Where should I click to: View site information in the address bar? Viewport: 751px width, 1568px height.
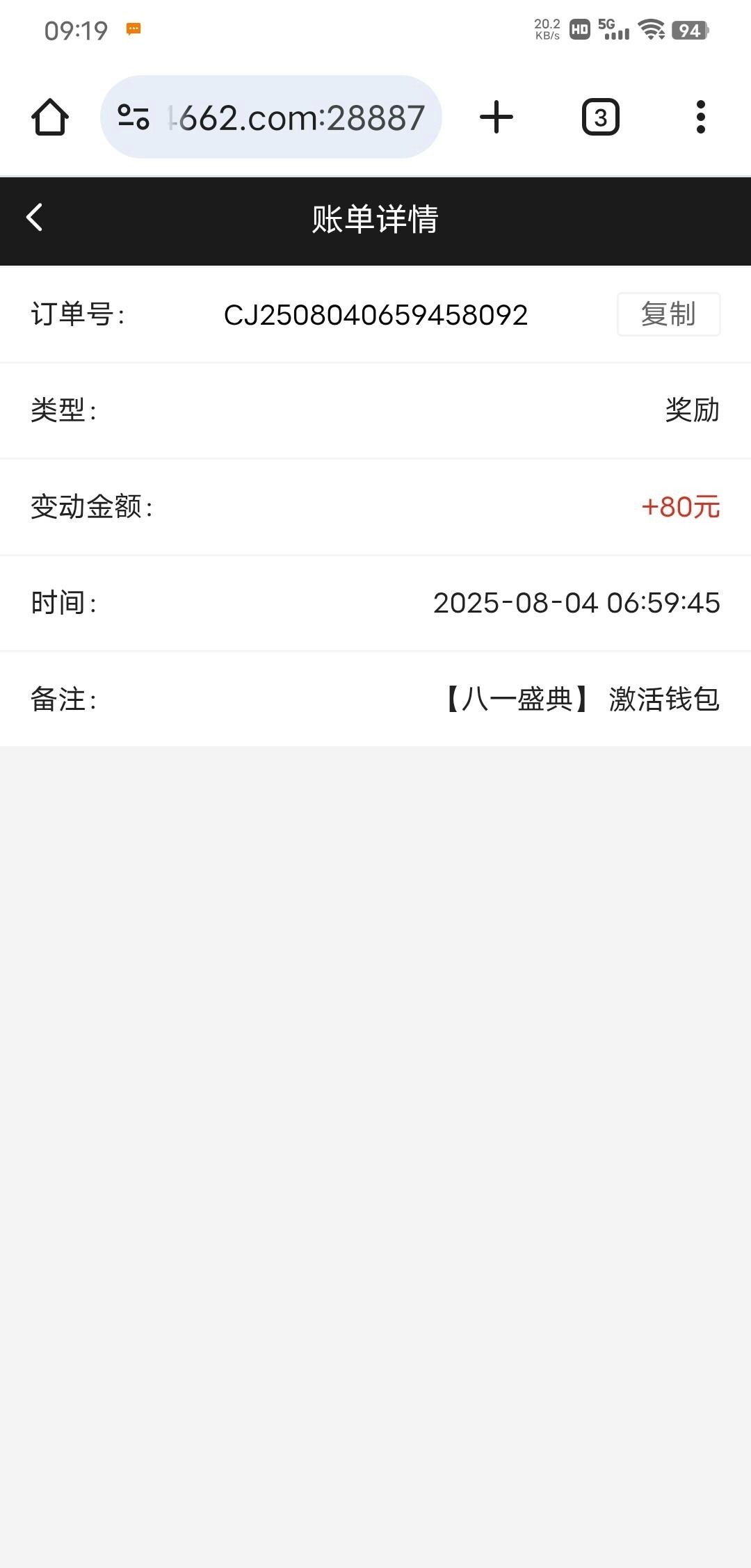coord(134,117)
